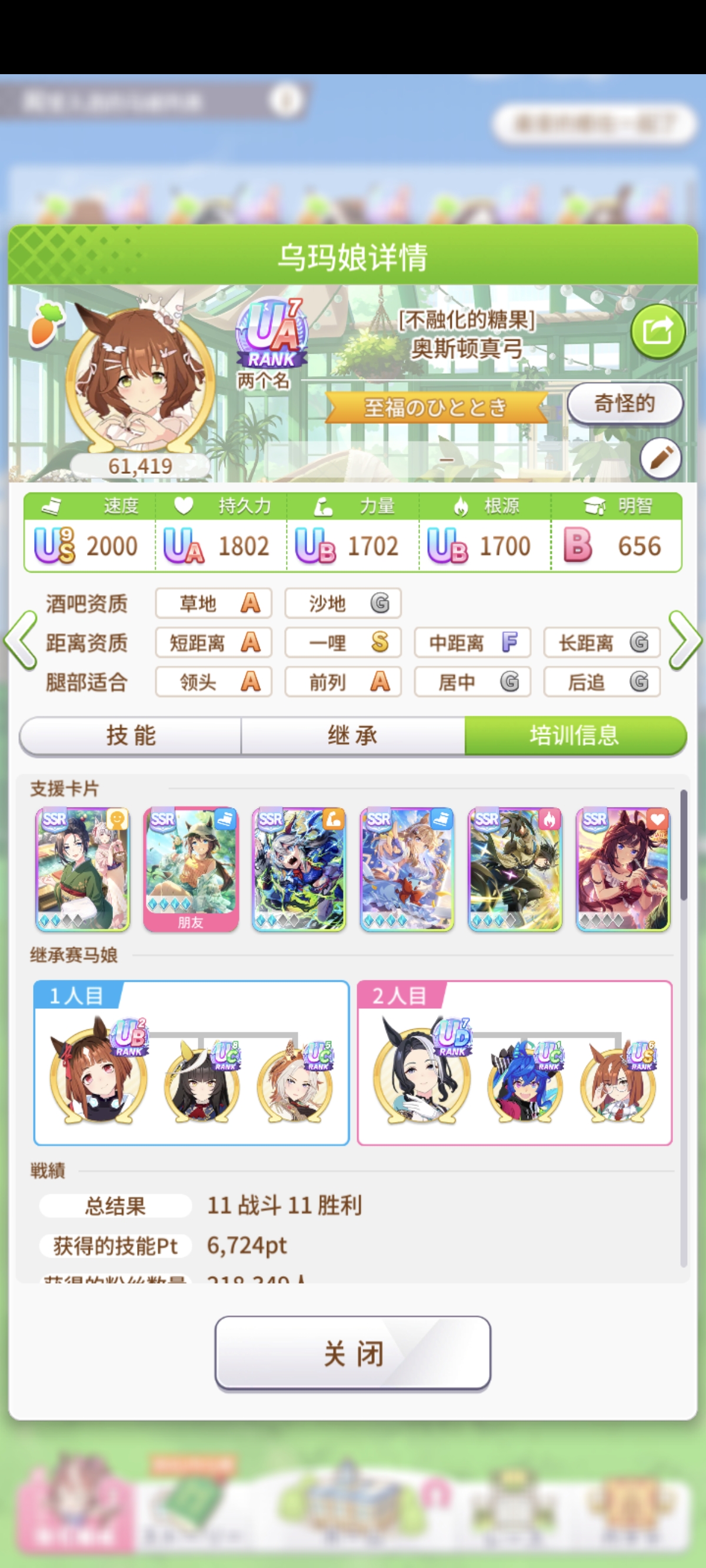View the 1人目 inherited UB rank character
The image size is (706, 1568).
pyautogui.click(x=99, y=1072)
